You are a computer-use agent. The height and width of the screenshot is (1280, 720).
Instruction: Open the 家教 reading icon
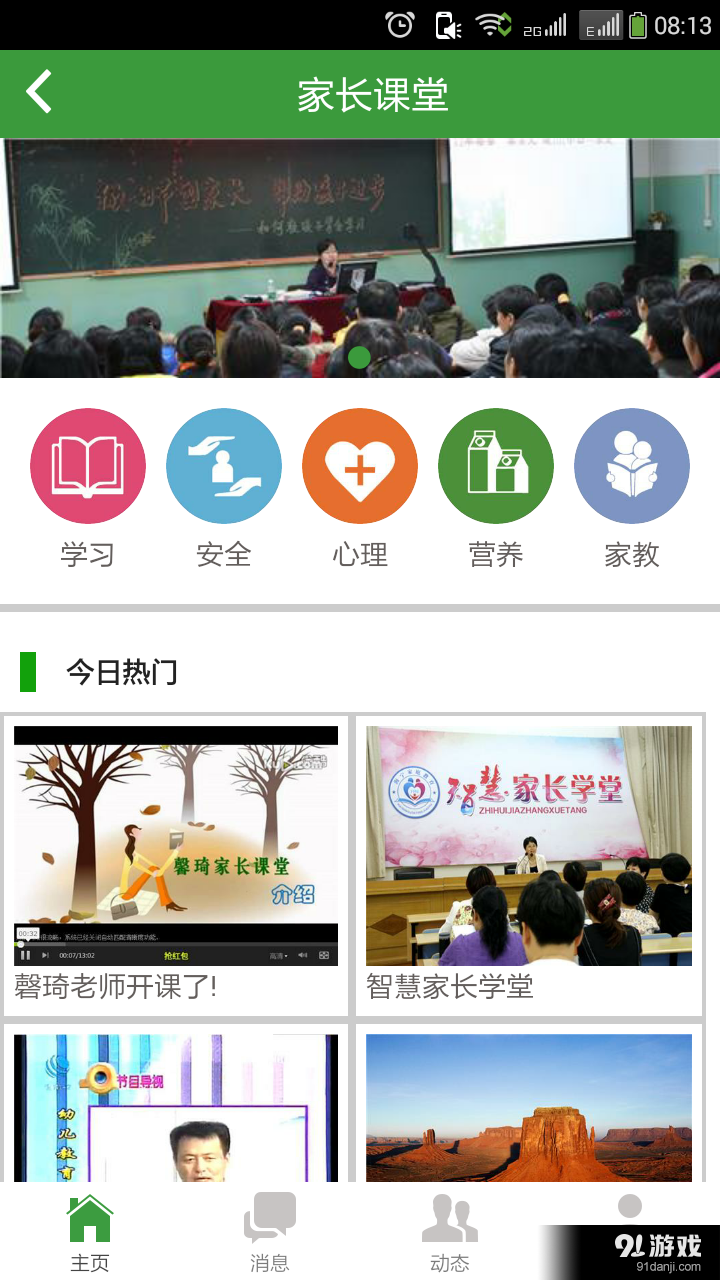[632, 465]
